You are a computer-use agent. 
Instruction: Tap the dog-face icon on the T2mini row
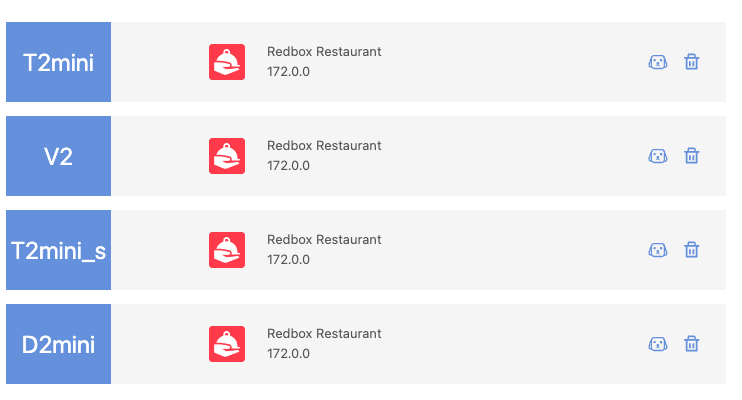pos(657,62)
